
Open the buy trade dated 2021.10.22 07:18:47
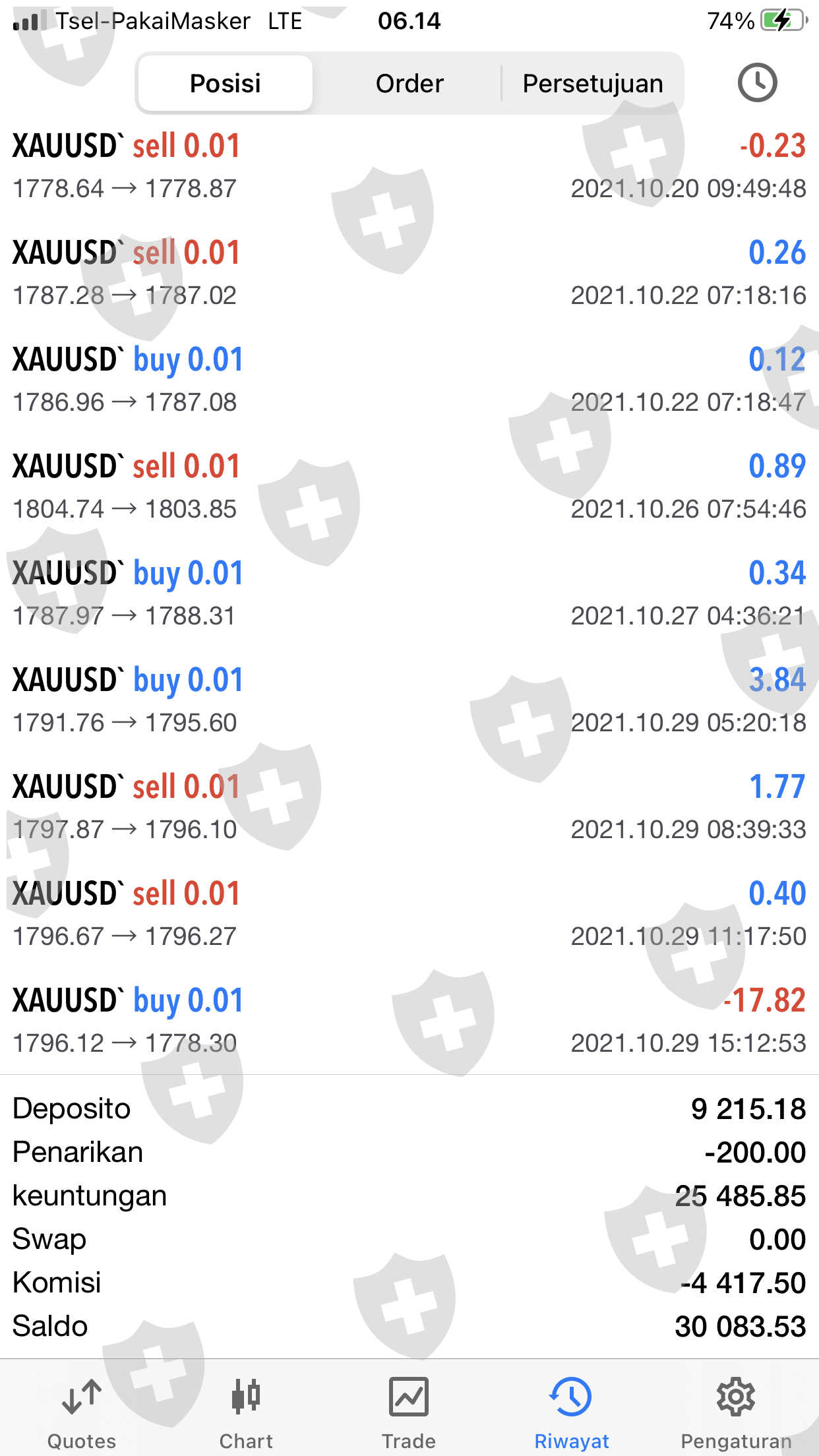(409, 380)
